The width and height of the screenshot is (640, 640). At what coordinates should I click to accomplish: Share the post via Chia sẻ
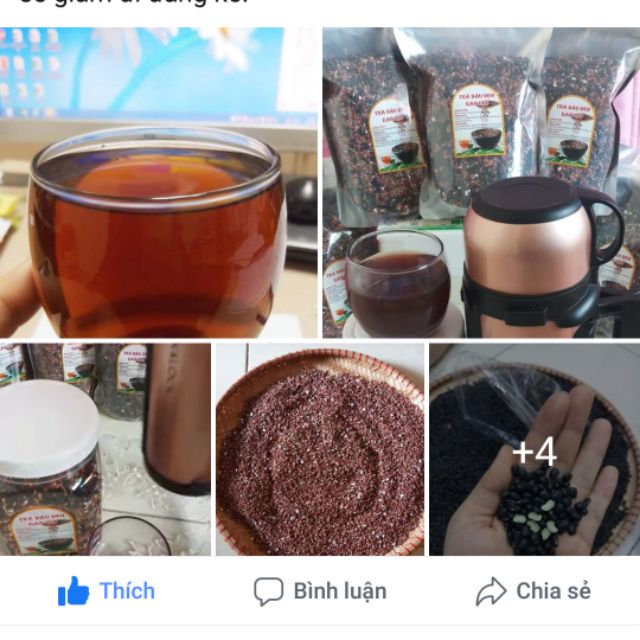[x=532, y=591]
